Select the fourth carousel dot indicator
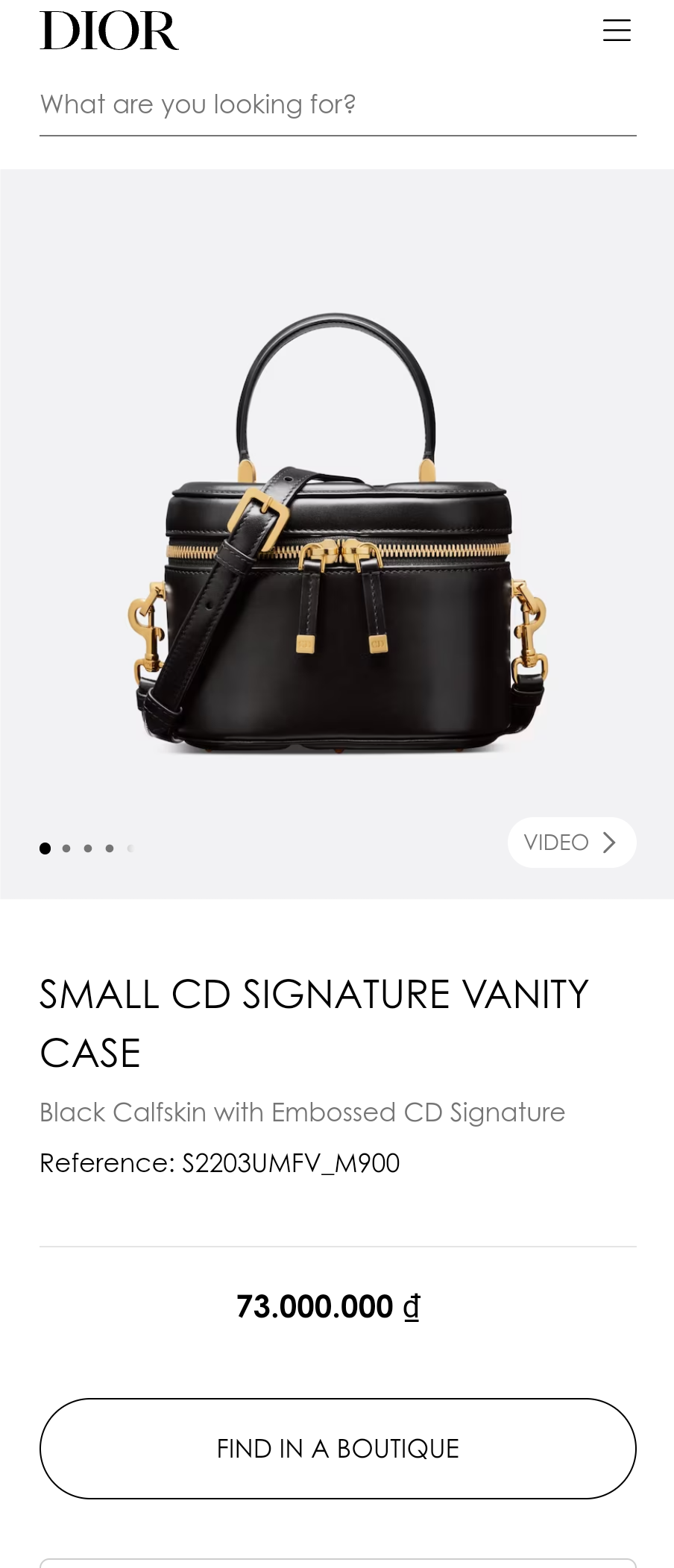The width and height of the screenshot is (674, 1568). point(109,848)
